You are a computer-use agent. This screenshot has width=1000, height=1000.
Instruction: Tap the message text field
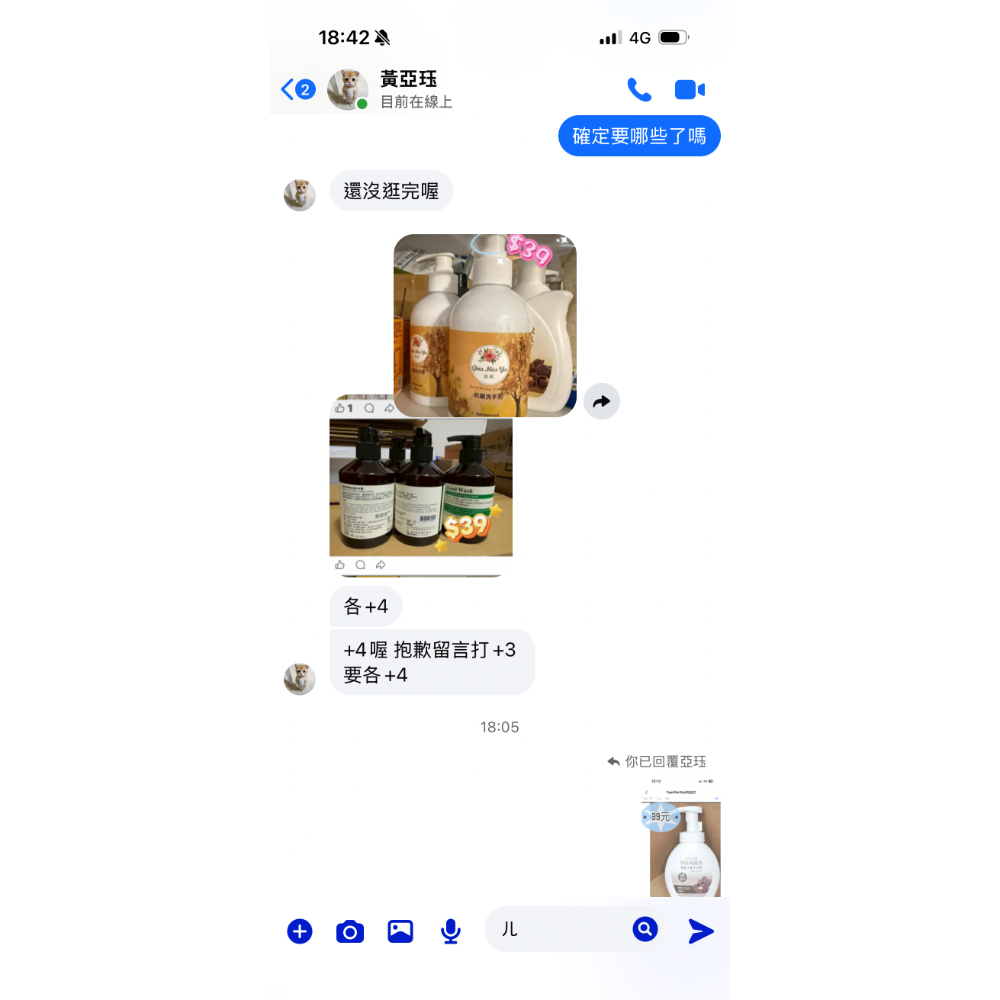(x=560, y=930)
